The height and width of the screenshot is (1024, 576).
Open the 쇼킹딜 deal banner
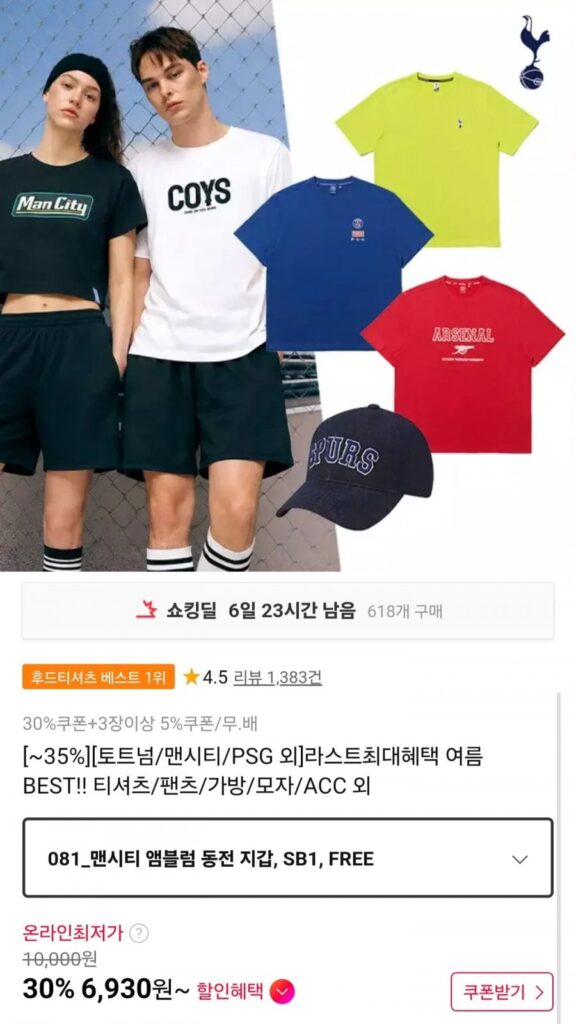coord(288,611)
